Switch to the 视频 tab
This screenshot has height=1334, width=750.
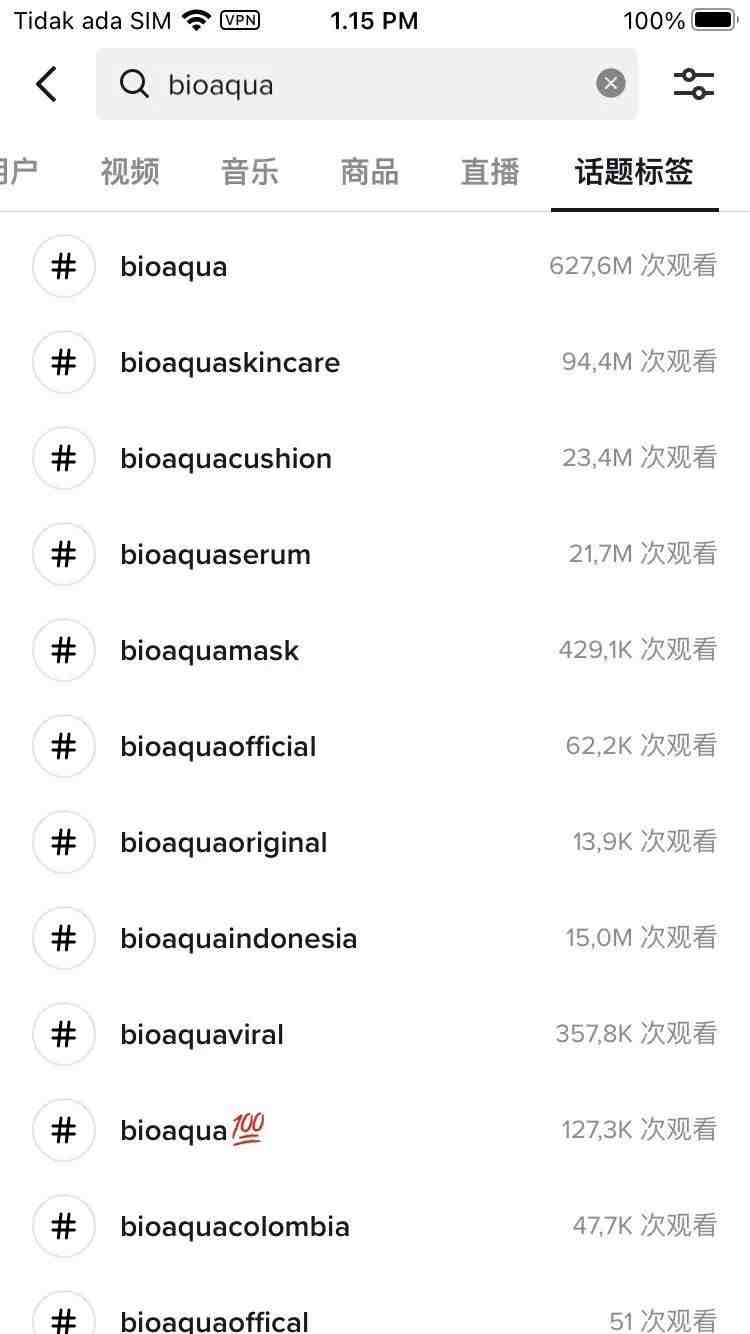(130, 172)
